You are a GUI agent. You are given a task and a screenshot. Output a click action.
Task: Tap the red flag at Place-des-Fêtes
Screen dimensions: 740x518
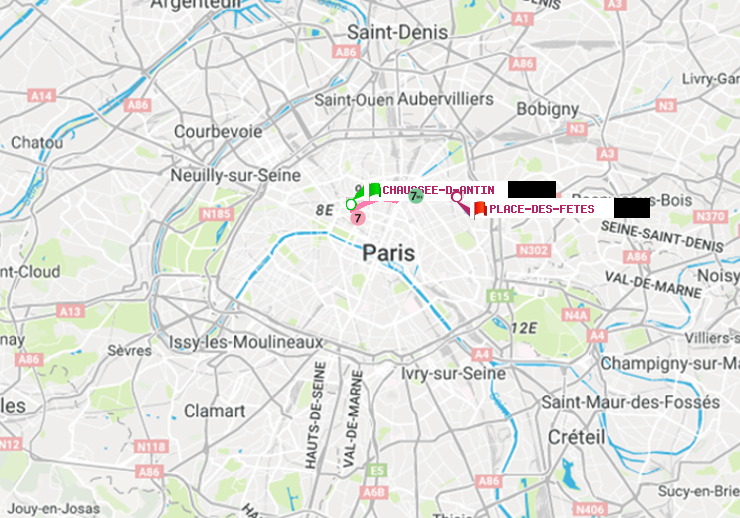480,208
